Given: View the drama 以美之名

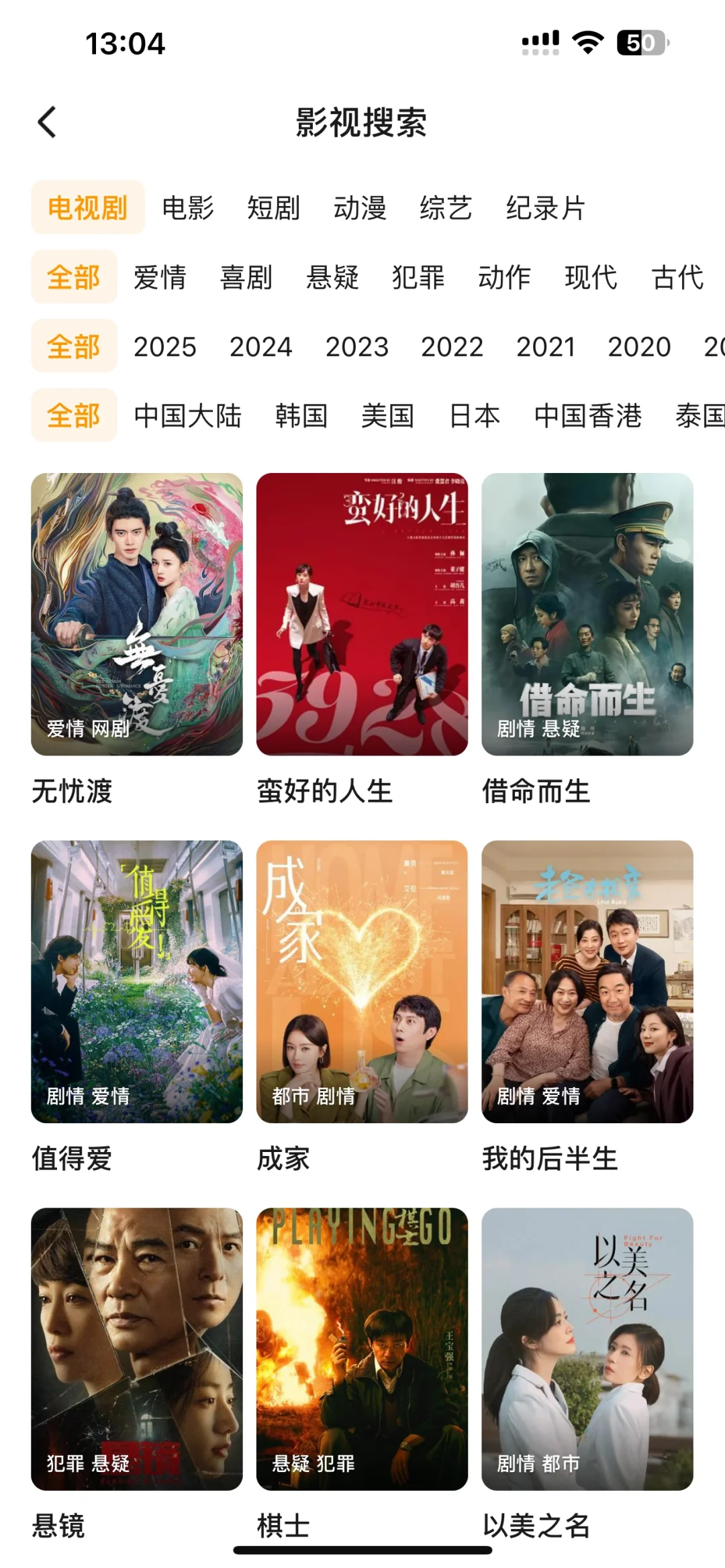Looking at the screenshot, I should click(587, 1349).
